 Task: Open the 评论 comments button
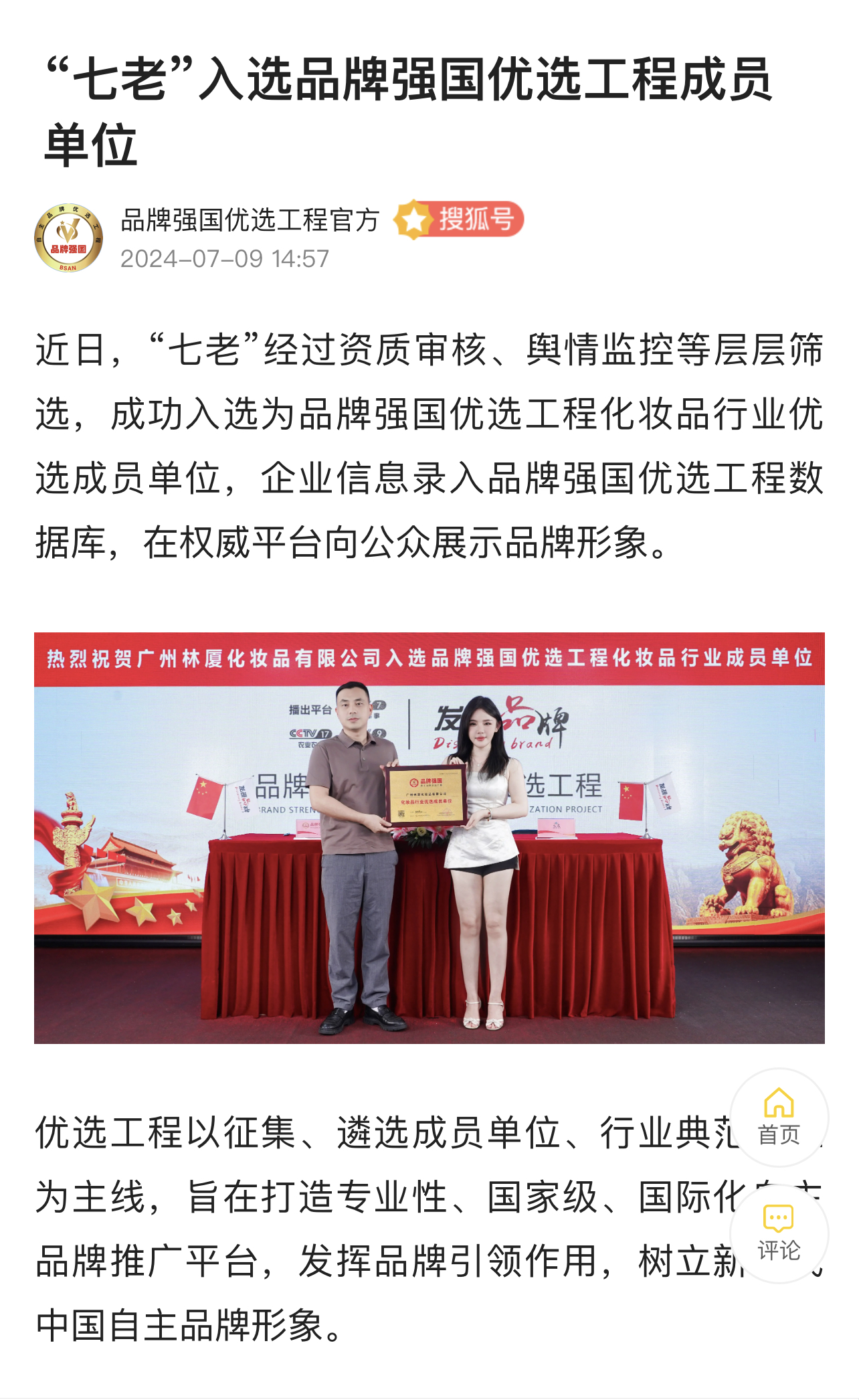pyautogui.click(x=779, y=1233)
